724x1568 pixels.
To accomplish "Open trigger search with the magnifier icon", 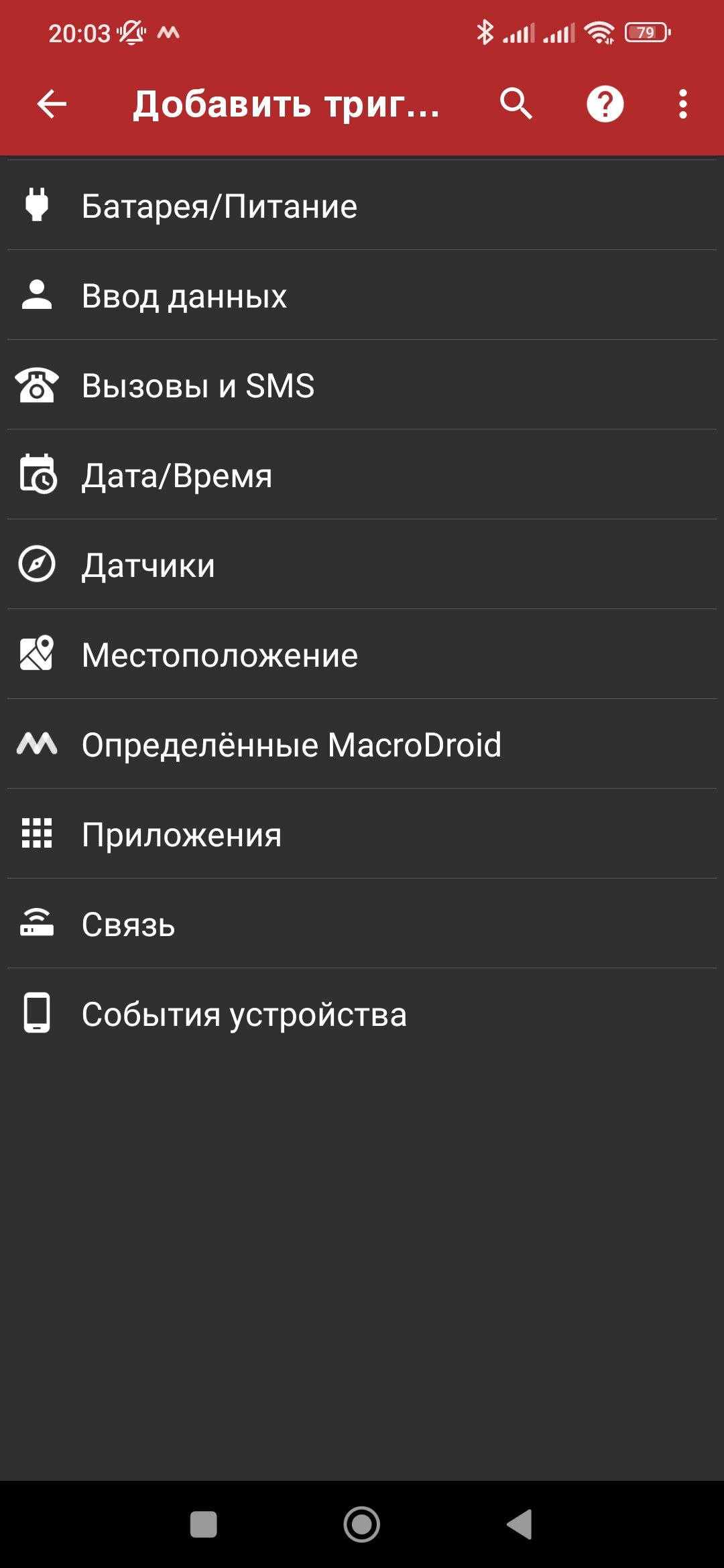I will click(516, 105).
